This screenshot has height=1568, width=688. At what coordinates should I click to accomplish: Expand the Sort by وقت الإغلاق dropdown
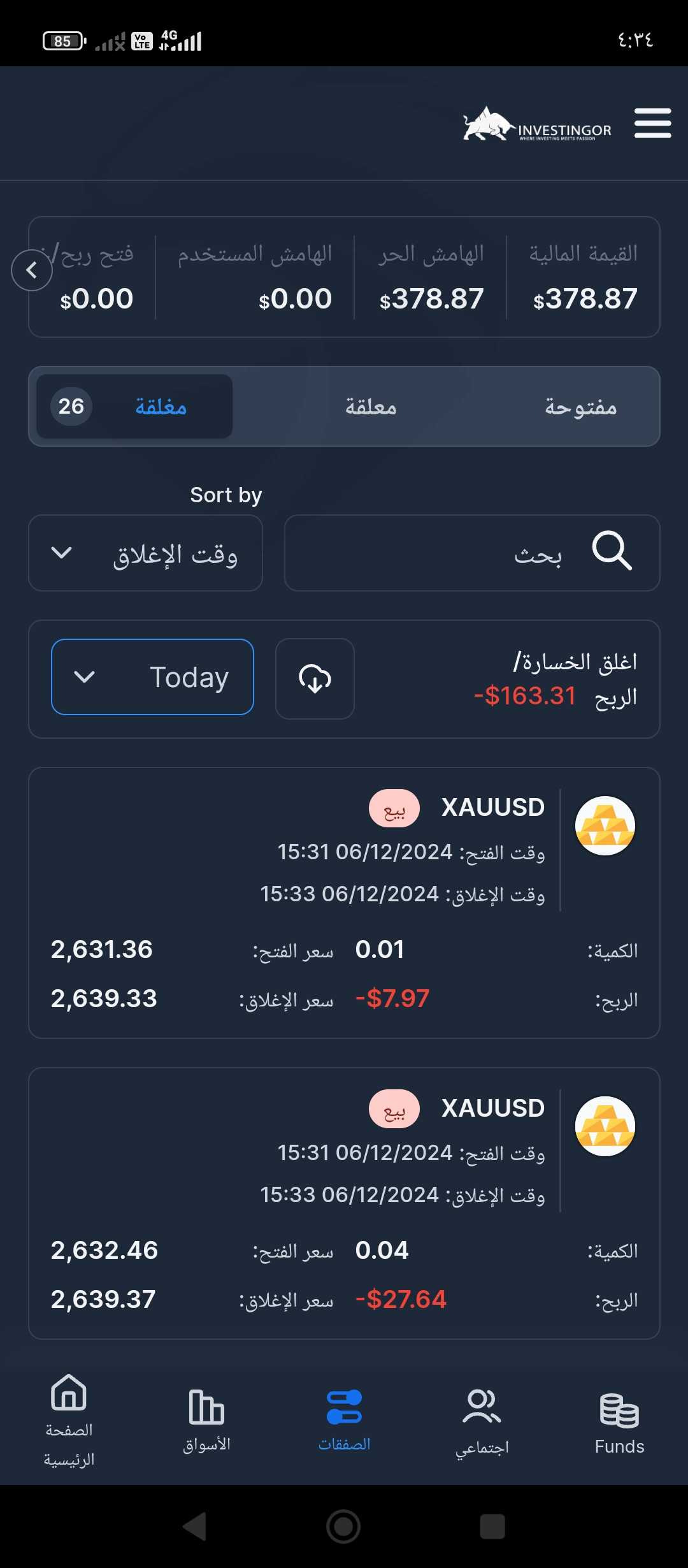[146, 553]
